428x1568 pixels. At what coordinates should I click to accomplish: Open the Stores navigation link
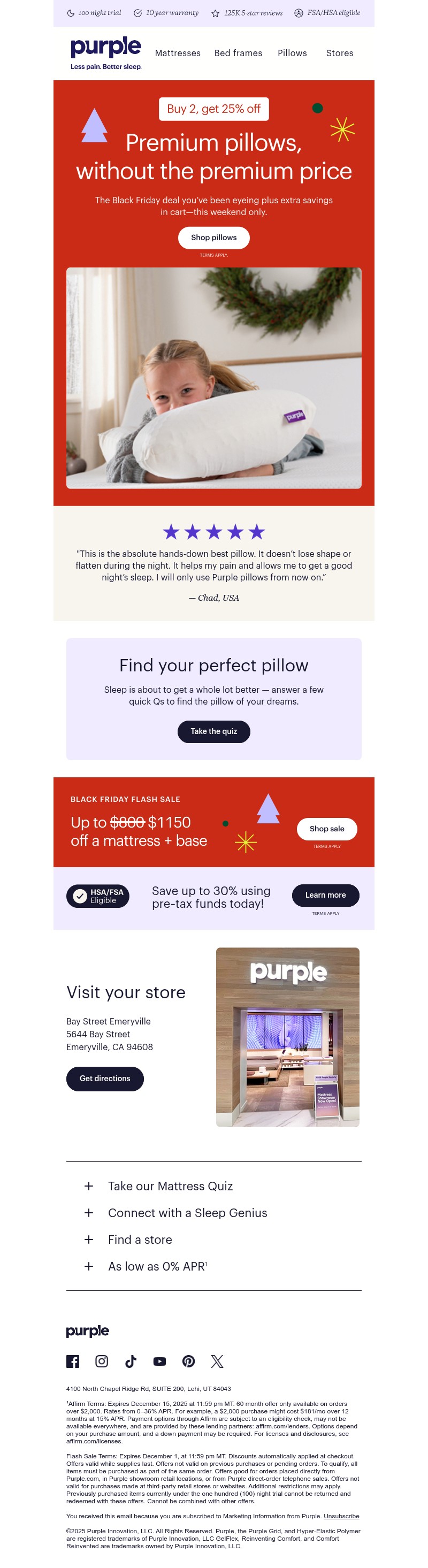tap(339, 53)
